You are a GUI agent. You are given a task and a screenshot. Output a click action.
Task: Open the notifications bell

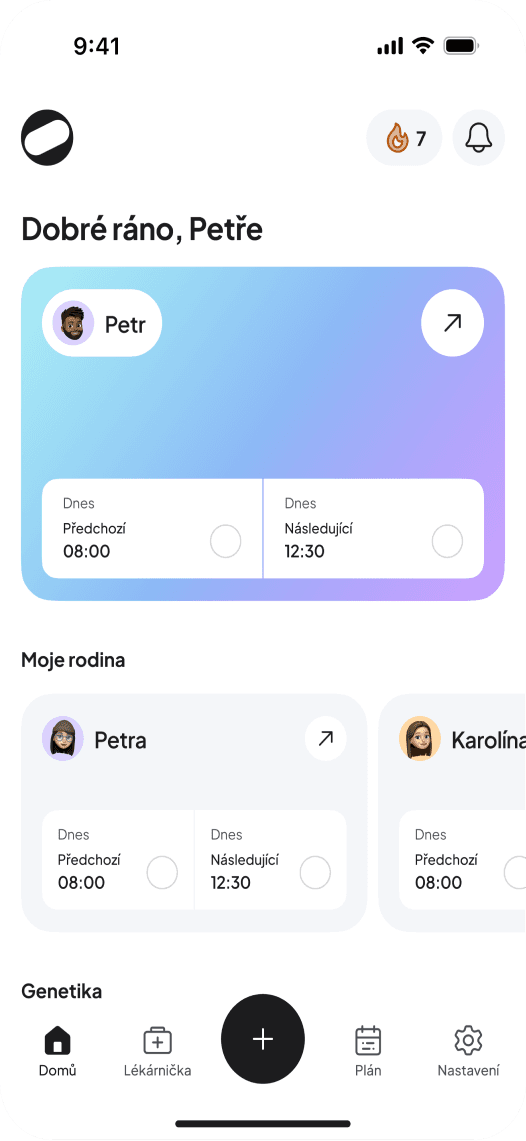479,138
